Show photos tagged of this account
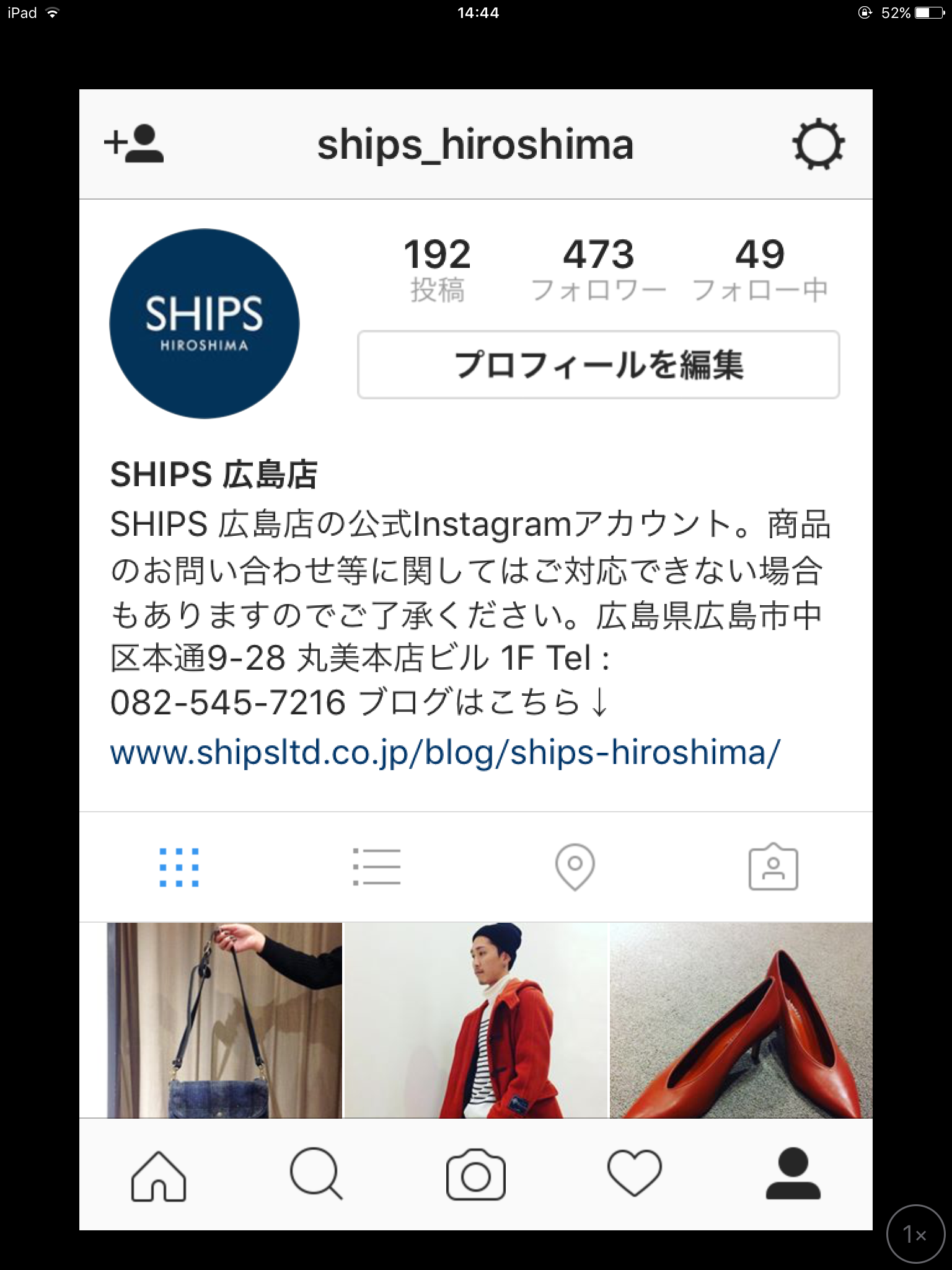Screen dimensions: 952x1270 pyautogui.click(x=773, y=866)
